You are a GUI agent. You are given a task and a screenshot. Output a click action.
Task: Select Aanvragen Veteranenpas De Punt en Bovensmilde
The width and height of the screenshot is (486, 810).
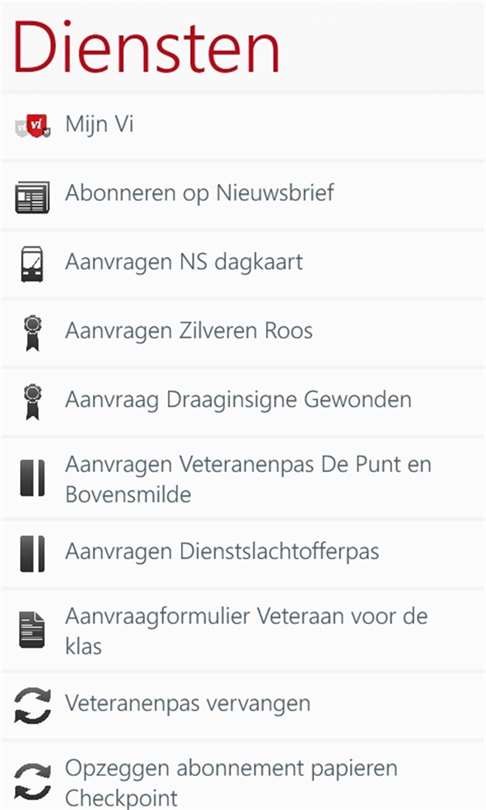tap(243, 478)
